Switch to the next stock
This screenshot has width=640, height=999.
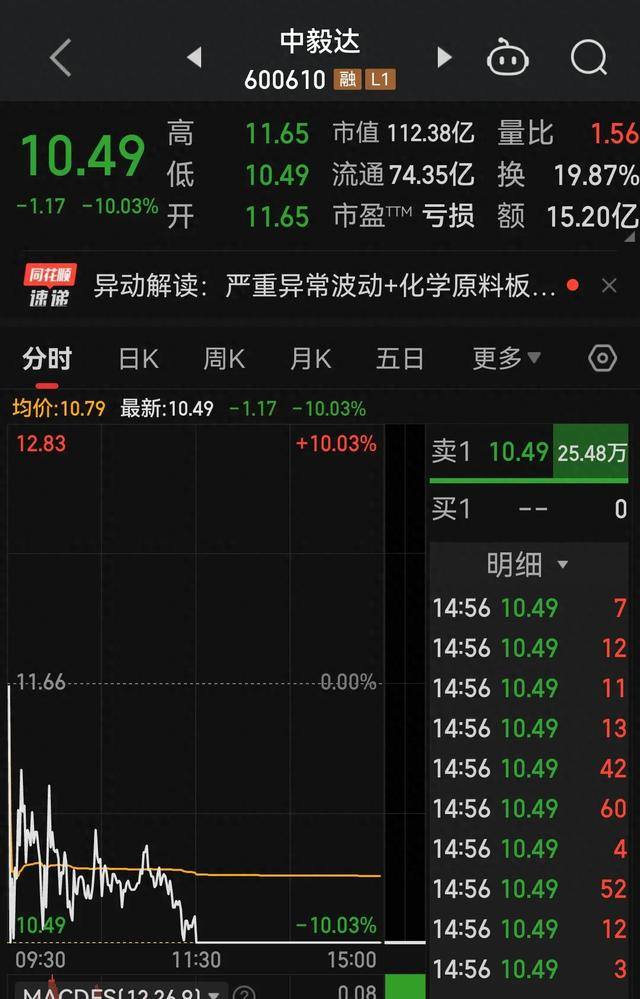(444, 58)
